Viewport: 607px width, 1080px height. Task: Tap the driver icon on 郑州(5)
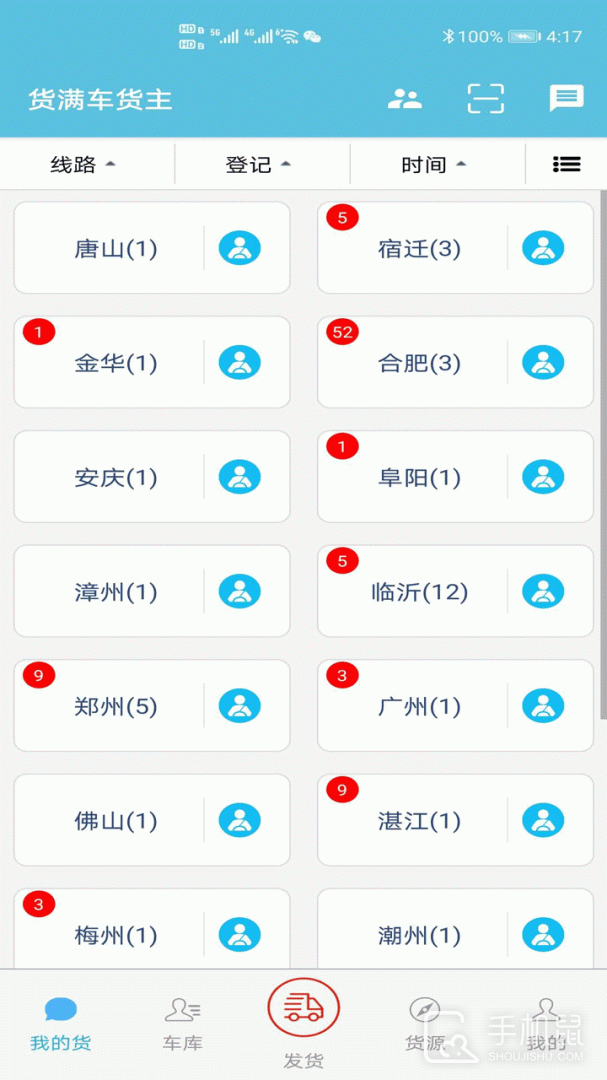pos(240,706)
